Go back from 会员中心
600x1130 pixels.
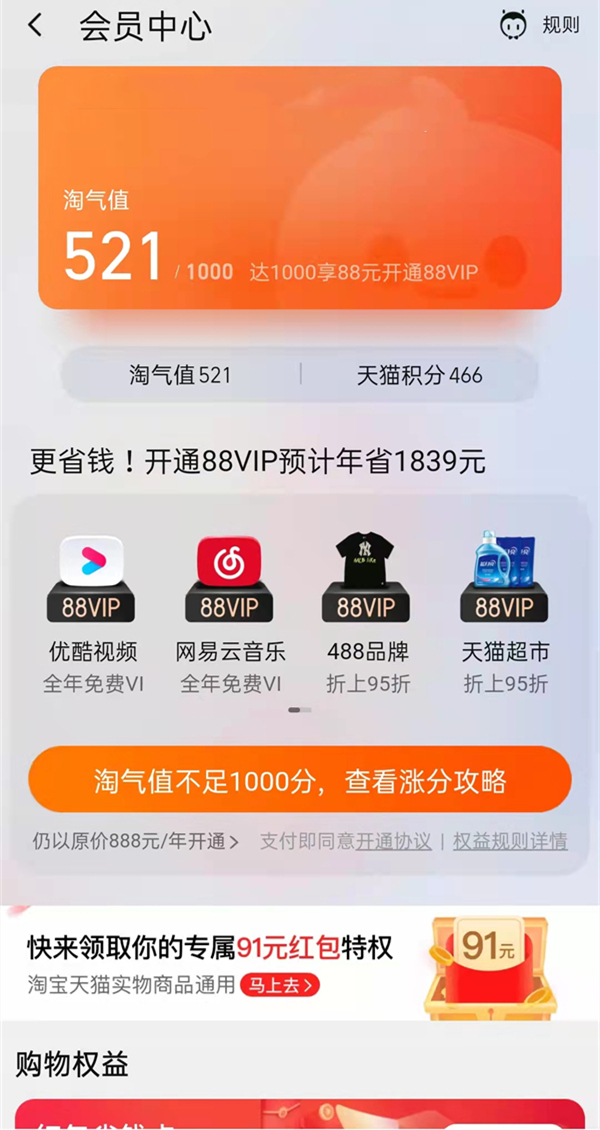coord(36,26)
